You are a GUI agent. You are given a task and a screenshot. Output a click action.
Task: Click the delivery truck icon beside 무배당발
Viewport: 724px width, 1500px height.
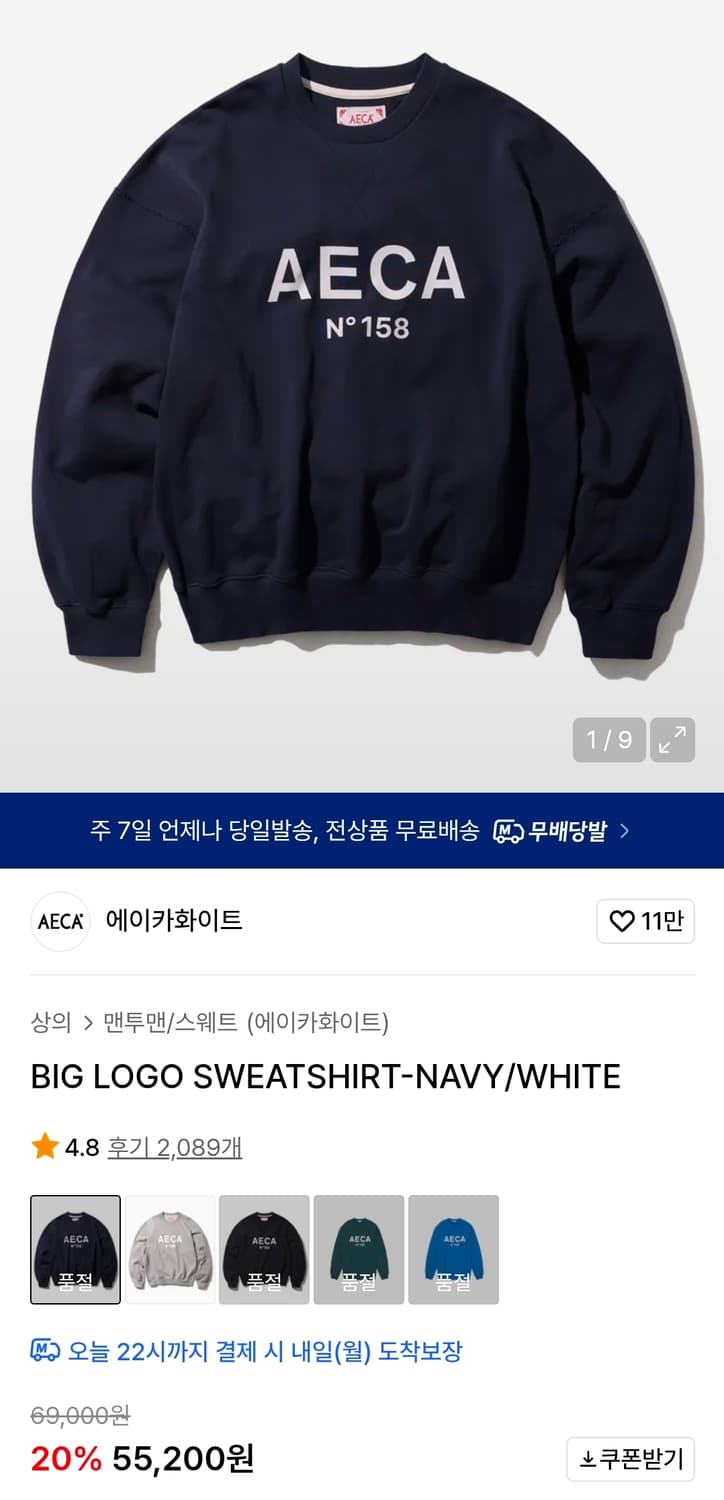coord(510,830)
